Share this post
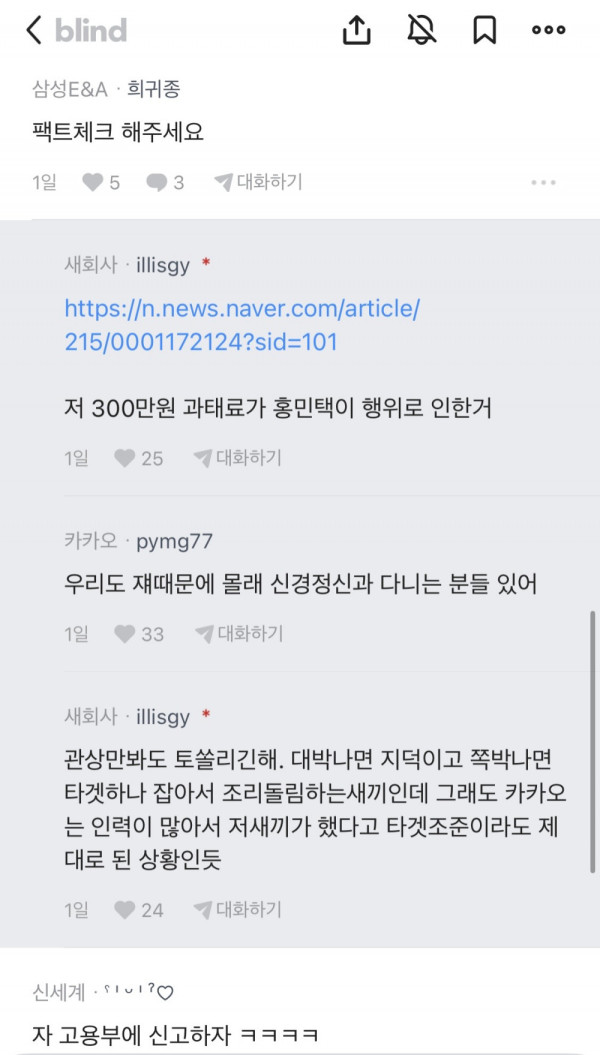The image size is (600, 1055). pos(356,31)
